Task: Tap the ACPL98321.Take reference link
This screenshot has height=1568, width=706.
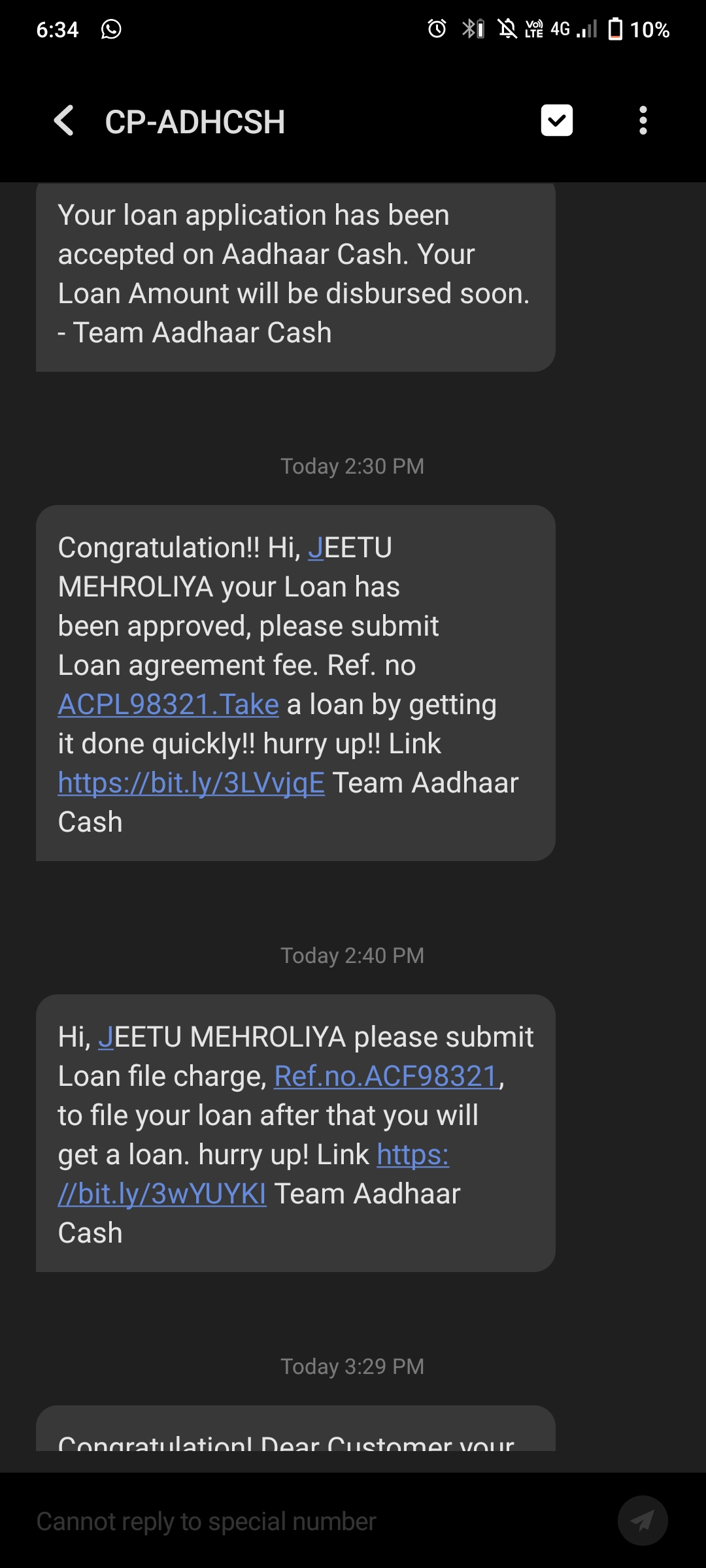Action: click(168, 704)
